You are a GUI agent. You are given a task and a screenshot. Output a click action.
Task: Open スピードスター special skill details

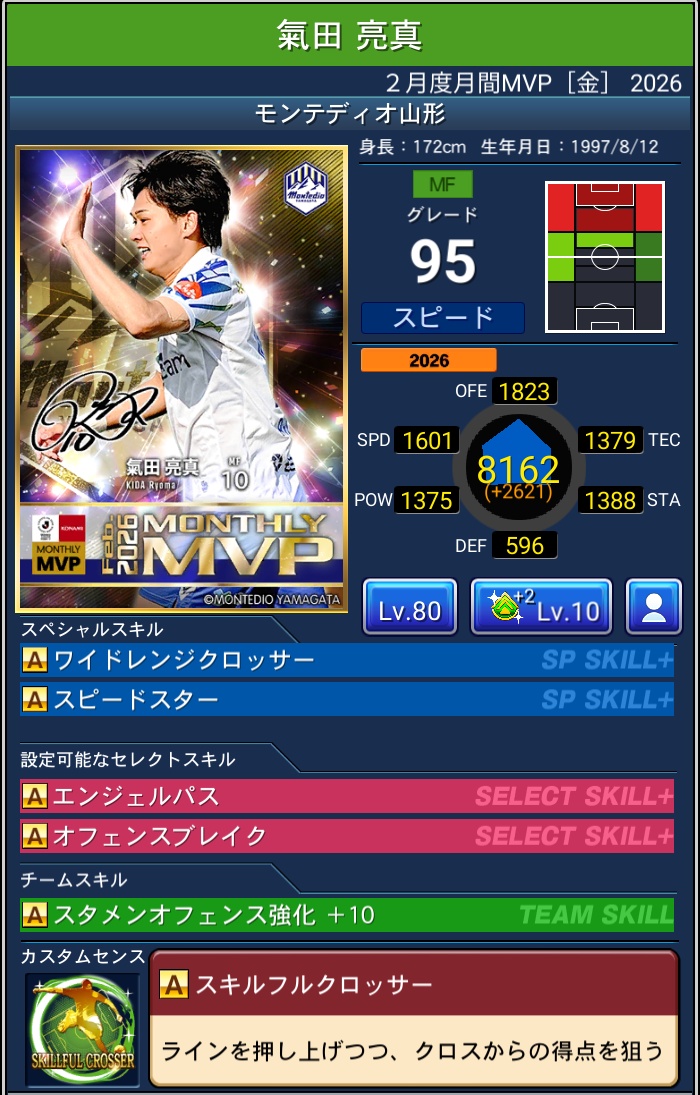click(x=346, y=699)
